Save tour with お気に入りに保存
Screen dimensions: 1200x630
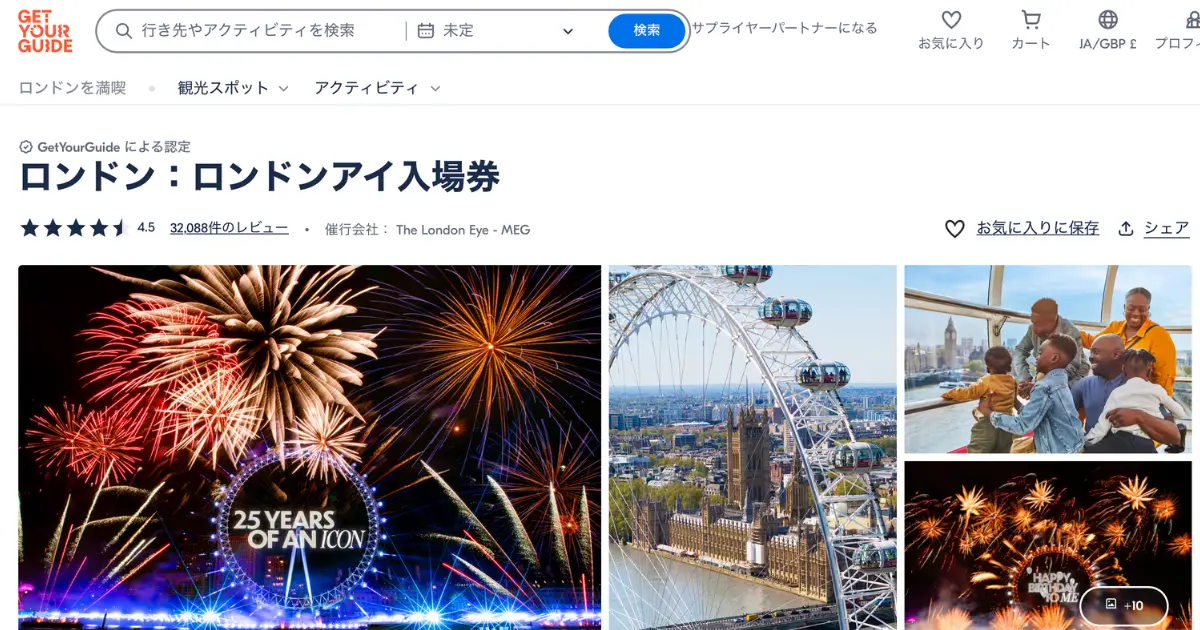pyautogui.click(x=1022, y=228)
